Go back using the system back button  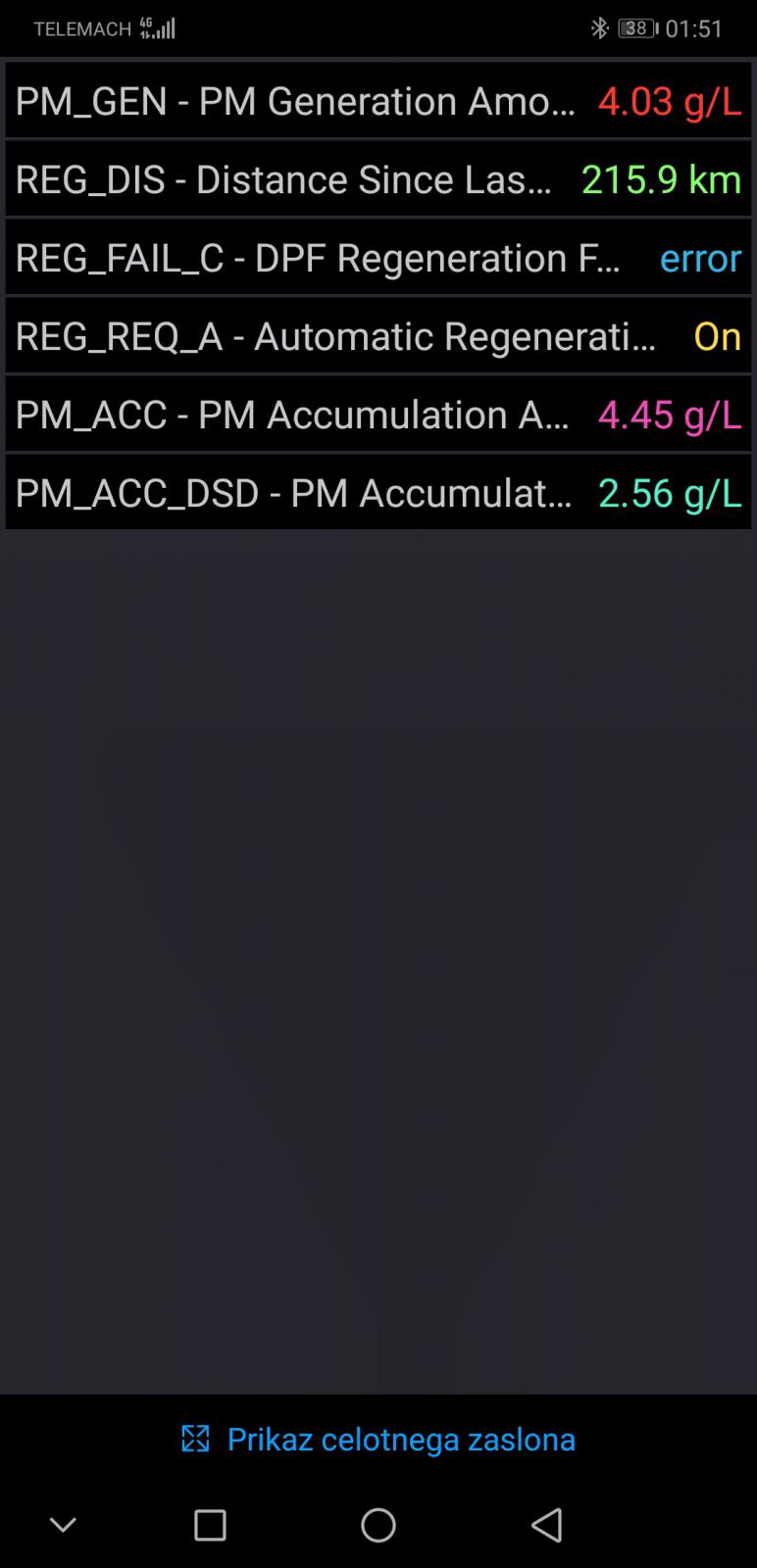pos(546,1525)
